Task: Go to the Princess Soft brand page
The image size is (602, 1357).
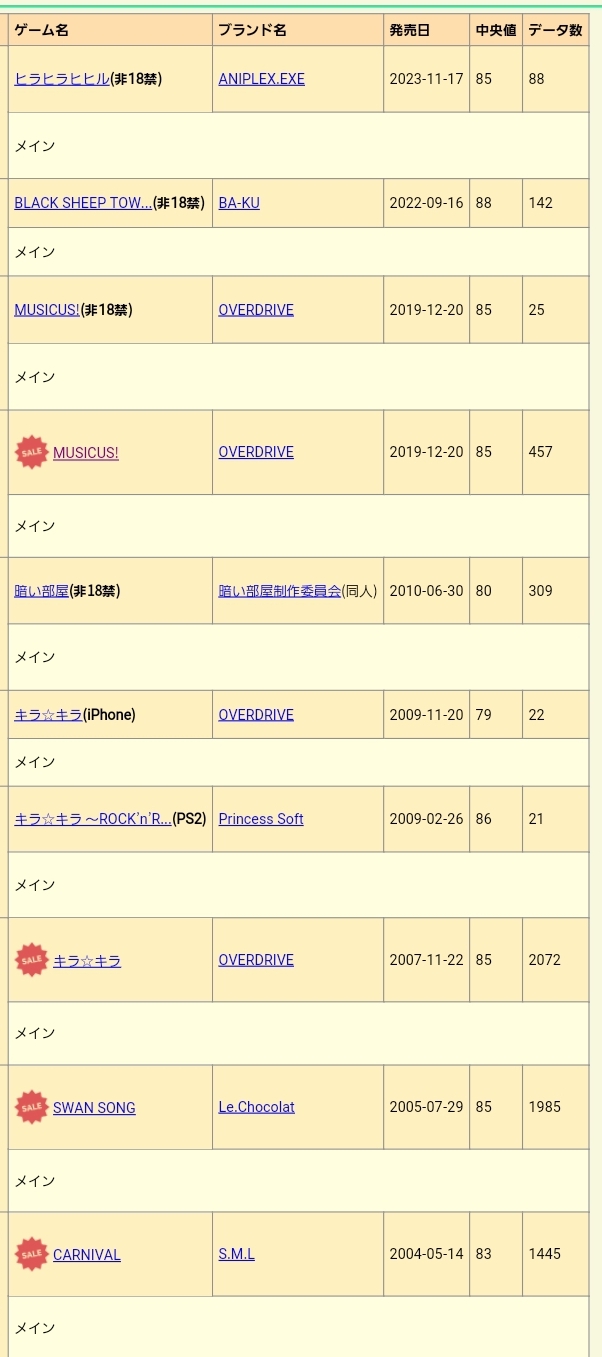Action: (x=260, y=819)
